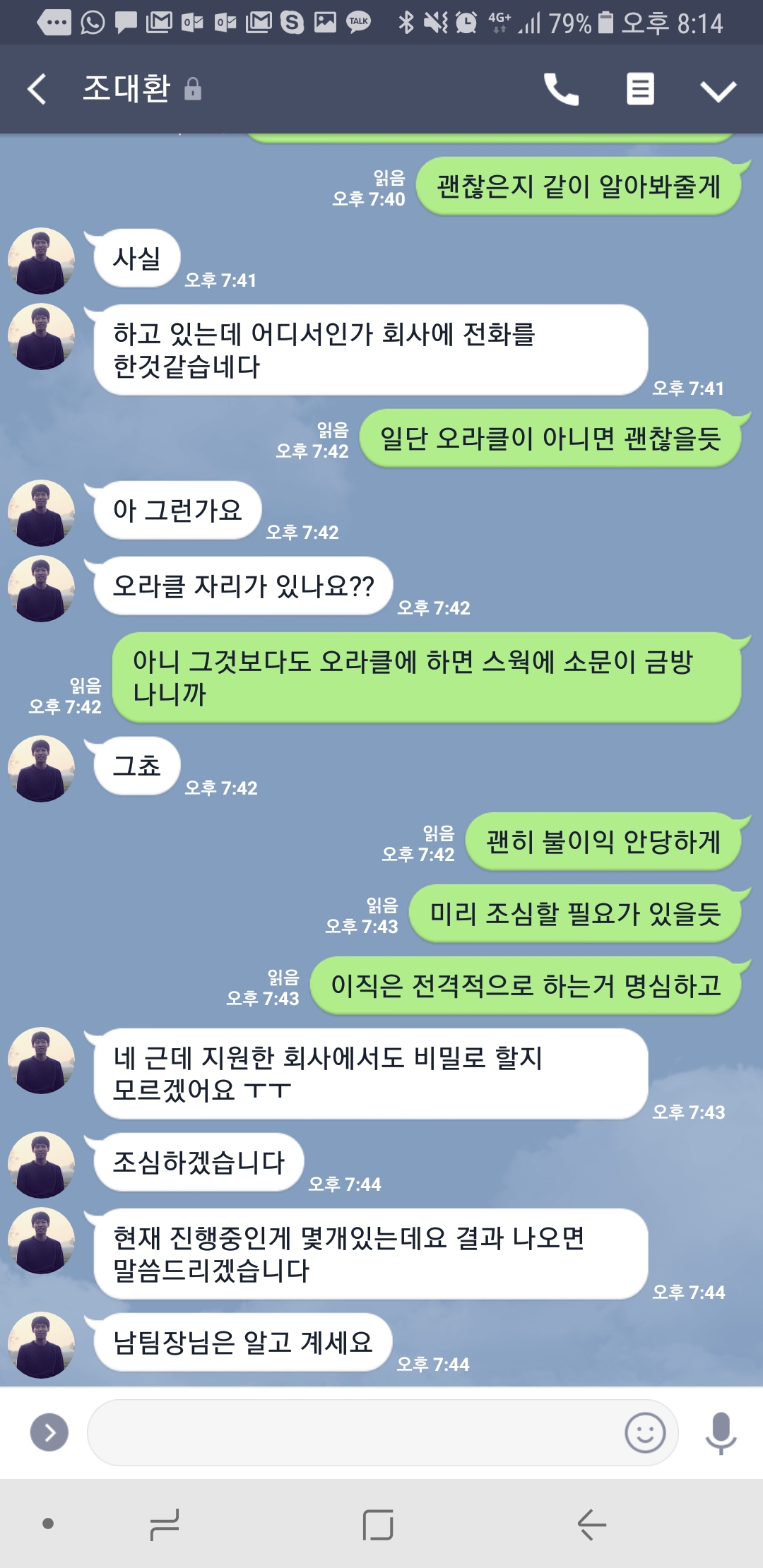Open the sender's profile photo next to 사실

pos(41,261)
